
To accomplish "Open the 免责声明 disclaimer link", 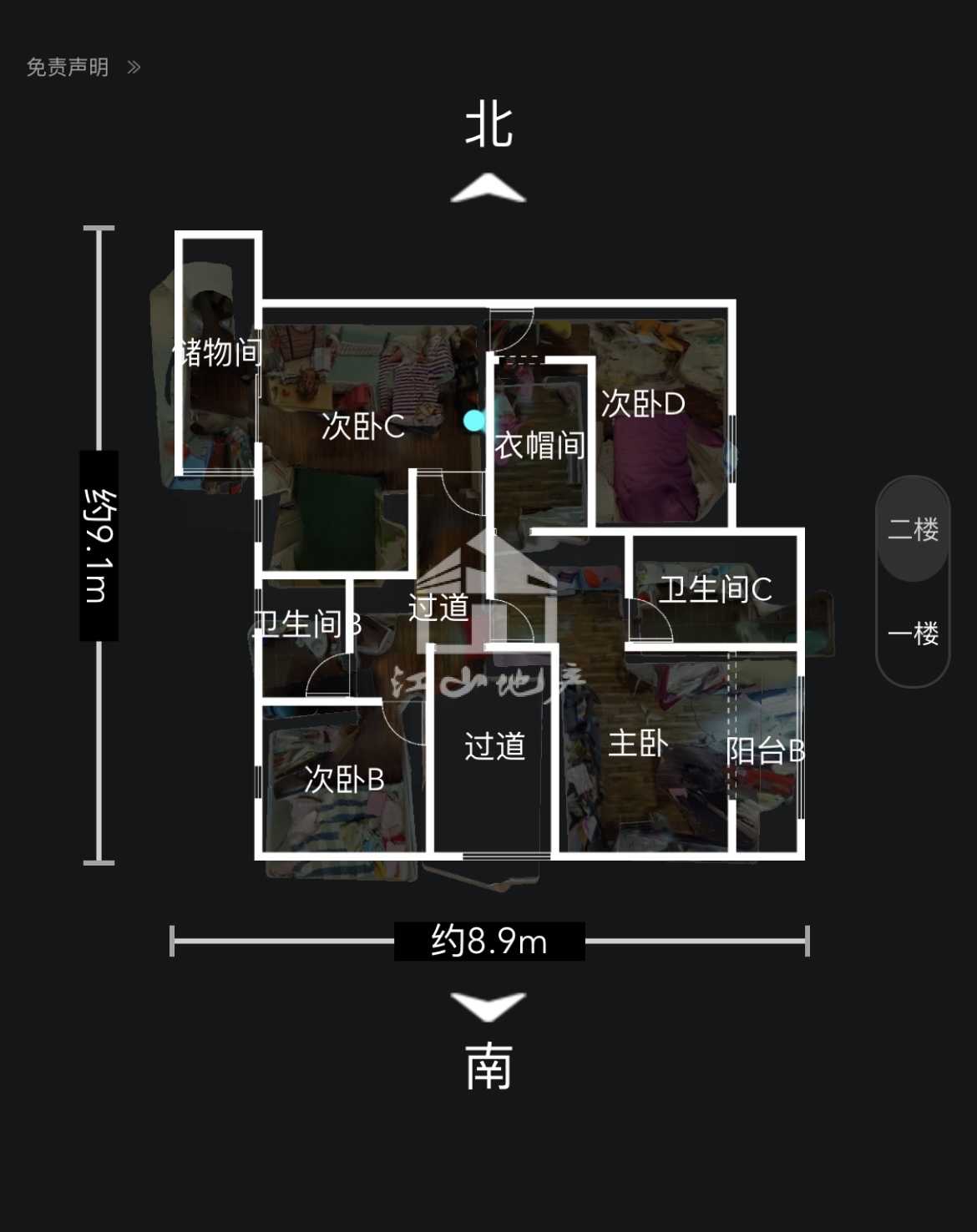I will coord(82,67).
